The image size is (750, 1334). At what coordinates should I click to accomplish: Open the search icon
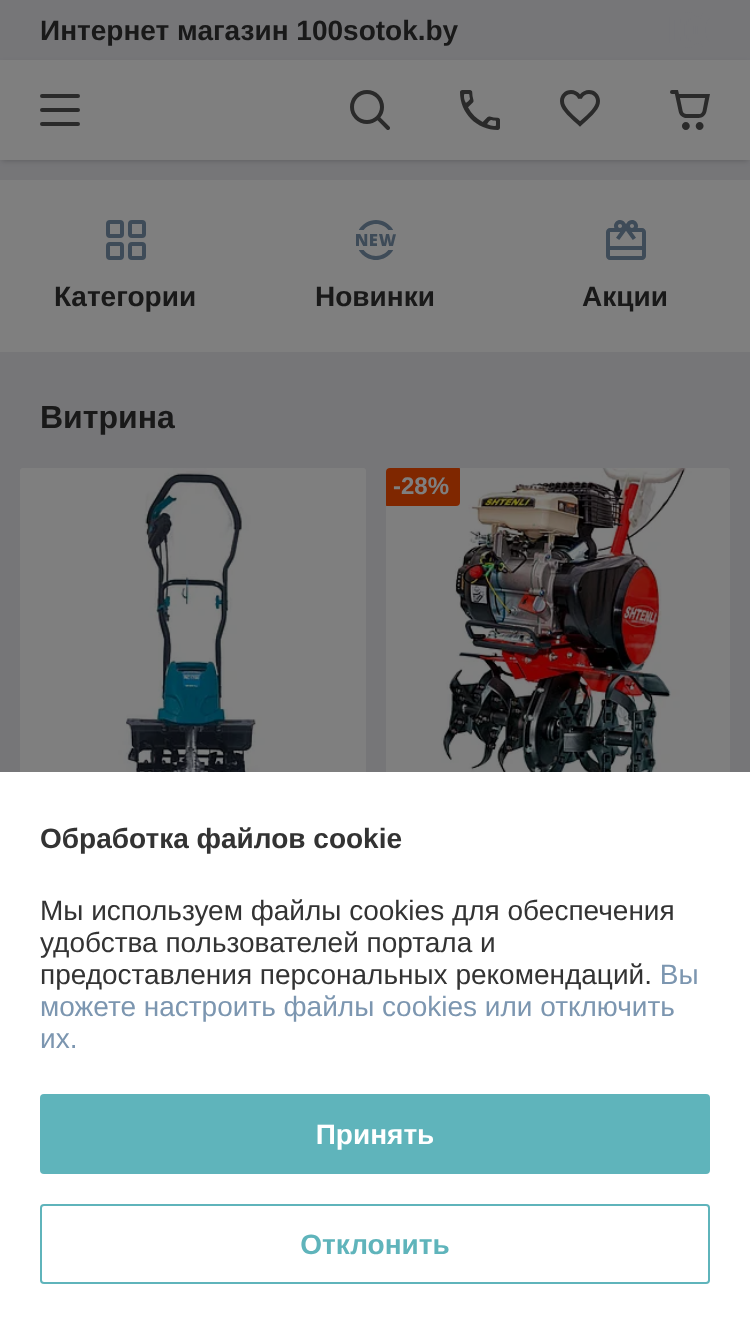click(370, 110)
